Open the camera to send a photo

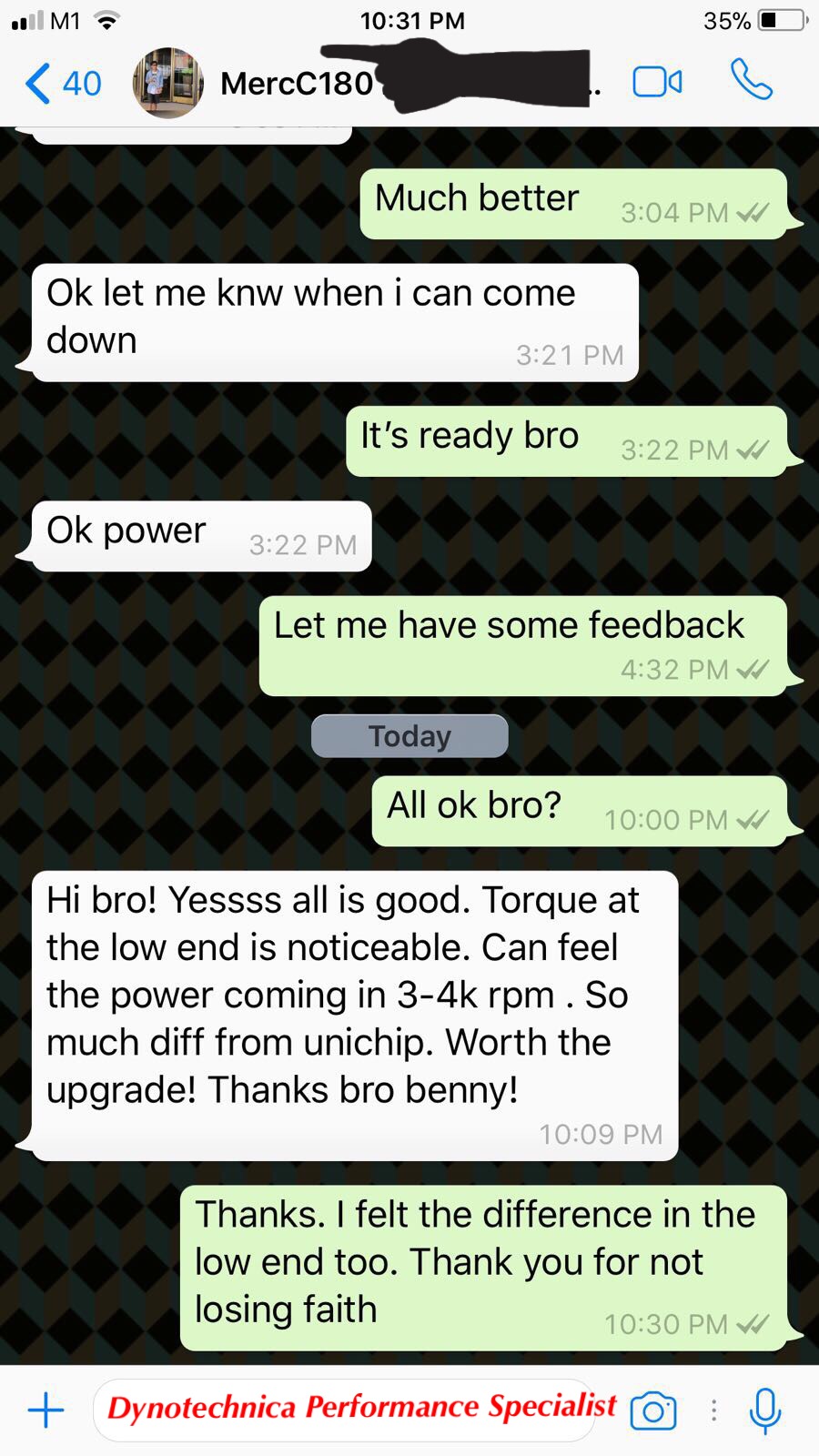(653, 1410)
